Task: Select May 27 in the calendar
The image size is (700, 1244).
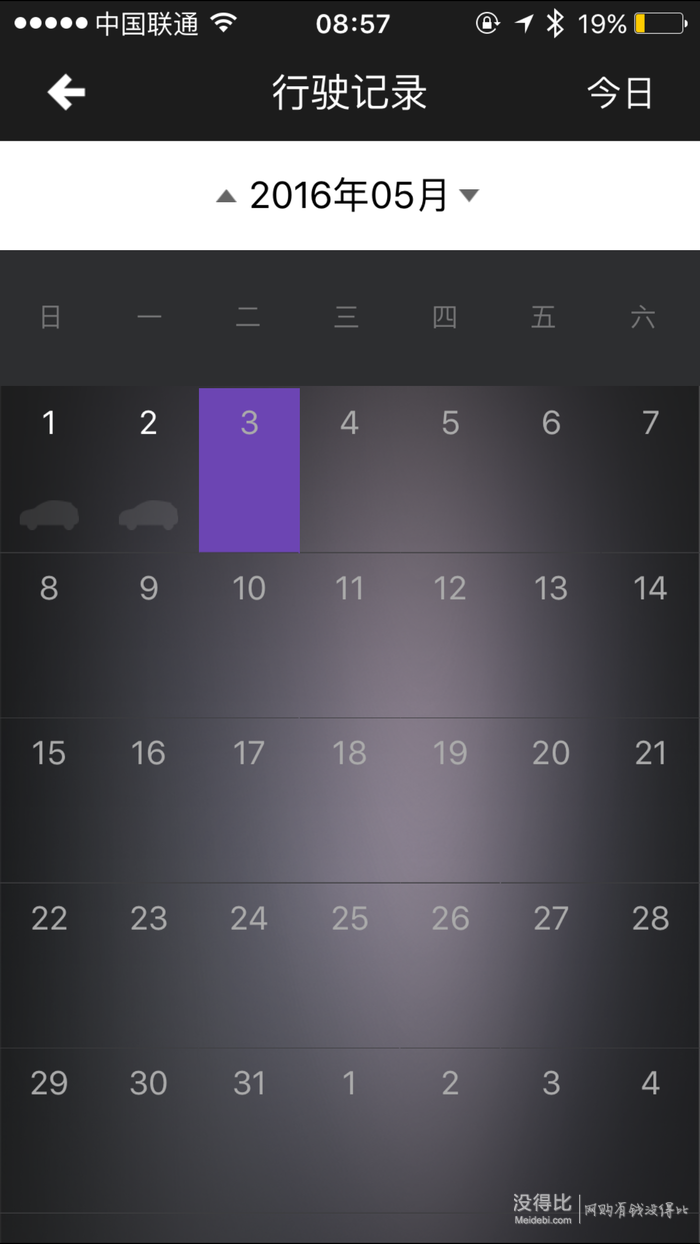Action: [550, 965]
